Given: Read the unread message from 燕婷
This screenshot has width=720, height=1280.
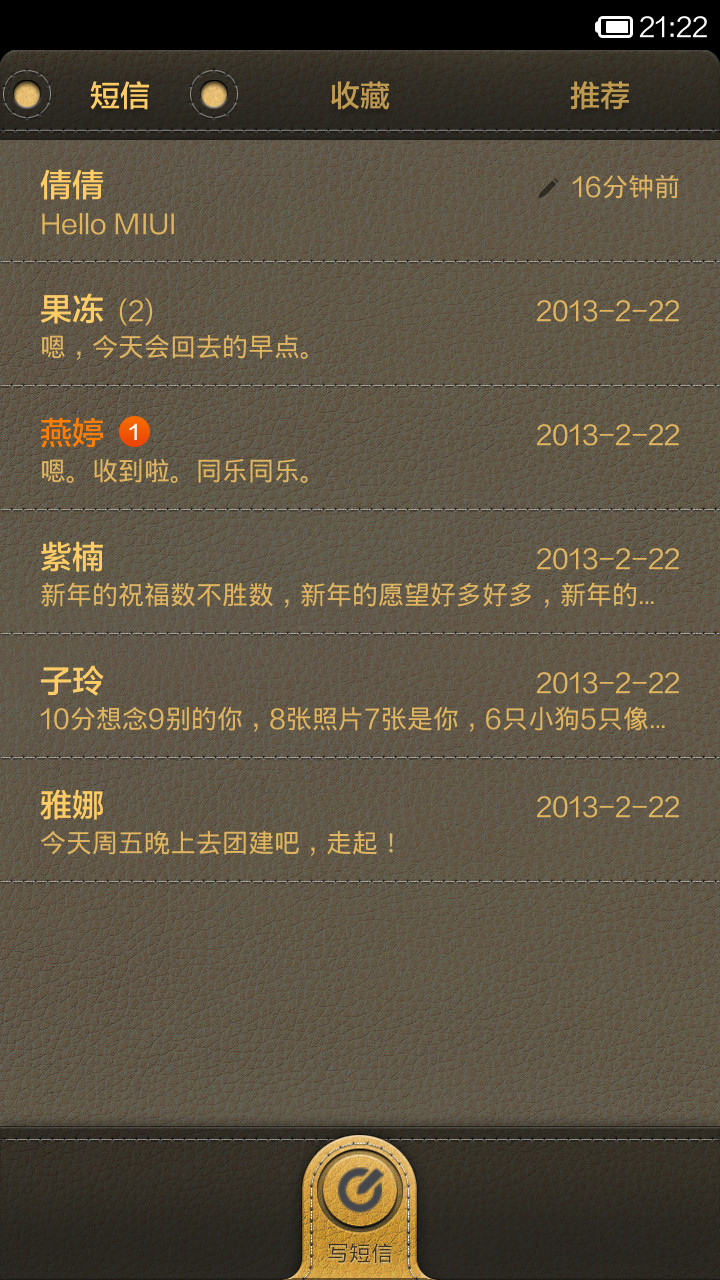Looking at the screenshot, I should tap(360, 449).
